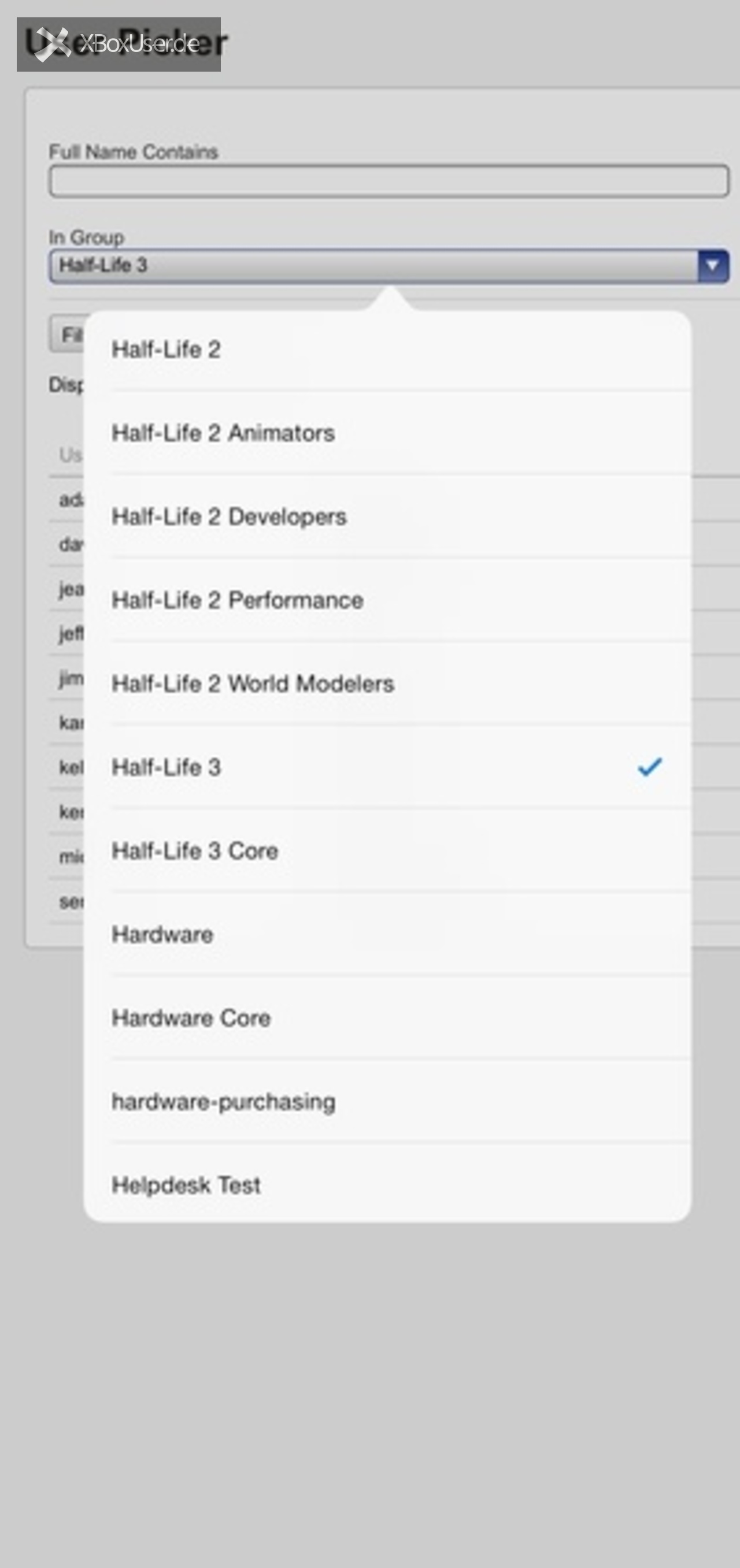Screen dimensions: 740x1568
Task: Focus the Full Name Contains field
Action: [388, 181]
